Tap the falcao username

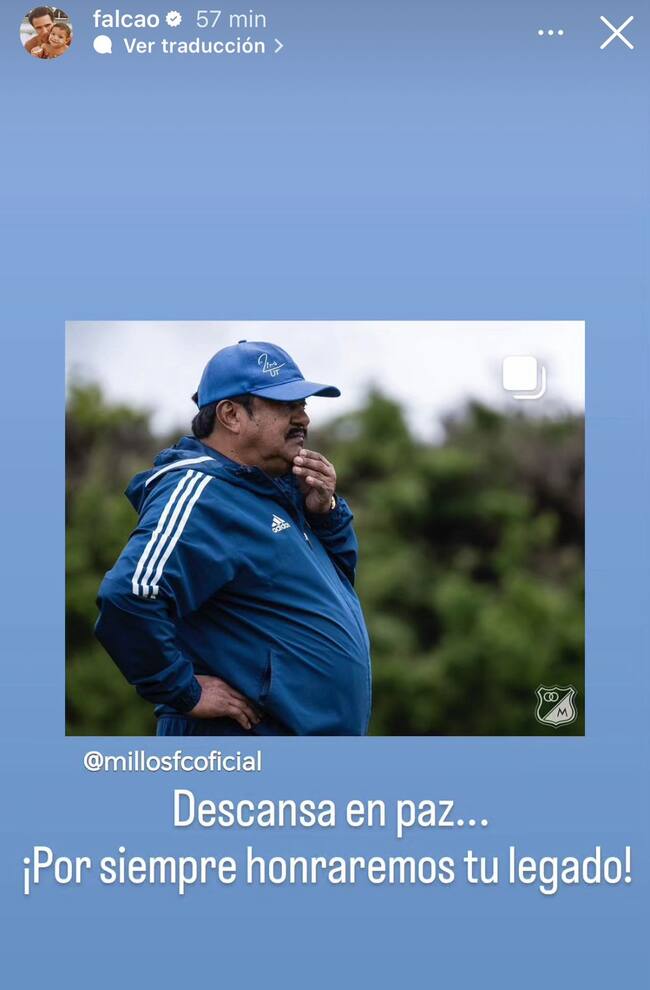point(125,19)
